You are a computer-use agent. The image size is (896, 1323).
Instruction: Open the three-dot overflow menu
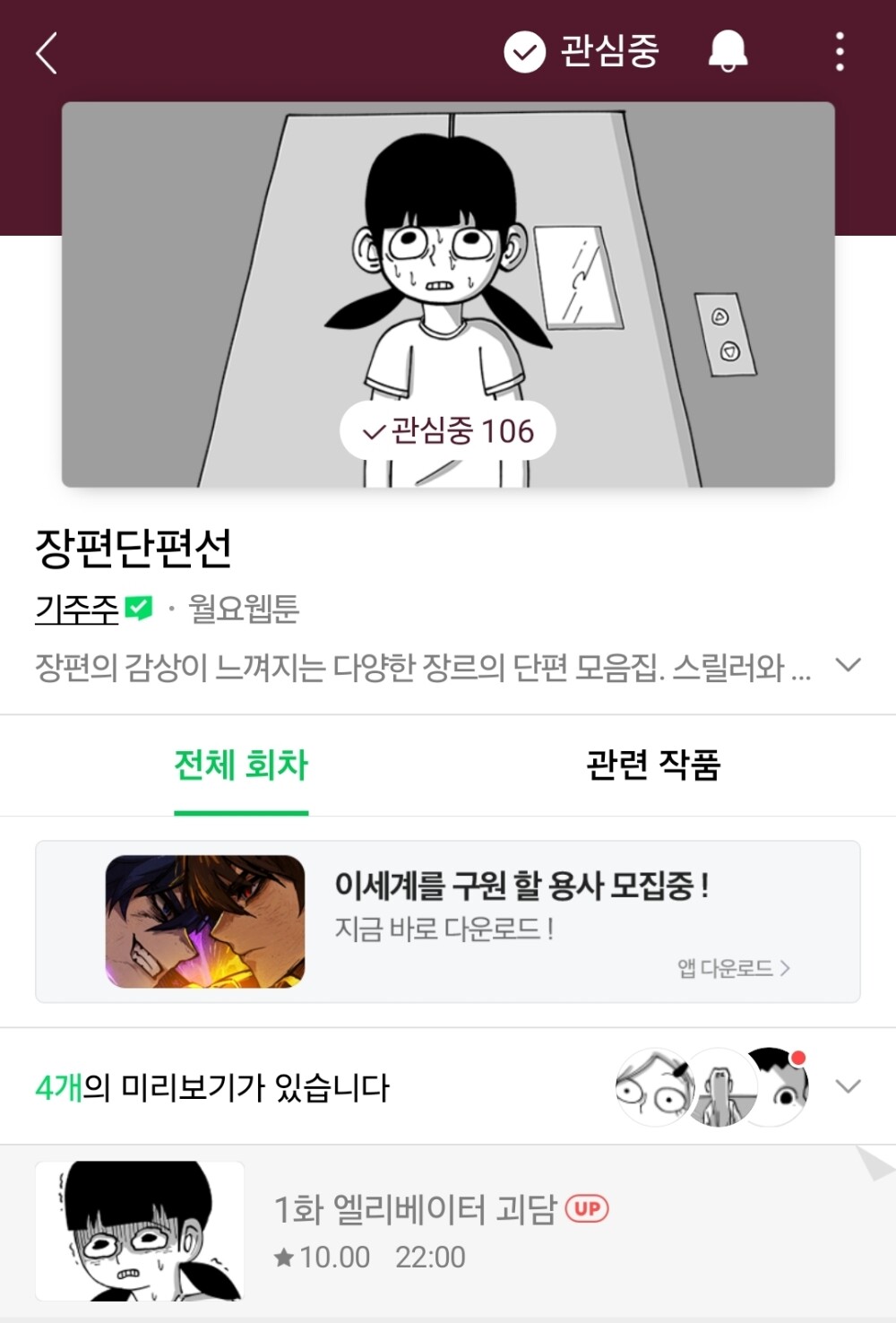pos(839,52)
